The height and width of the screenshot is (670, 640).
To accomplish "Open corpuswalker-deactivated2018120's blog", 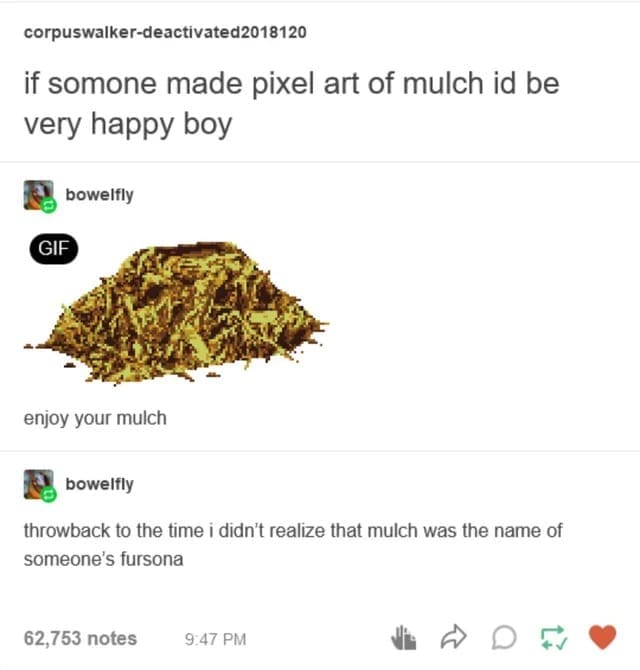I will pos(165,31).
